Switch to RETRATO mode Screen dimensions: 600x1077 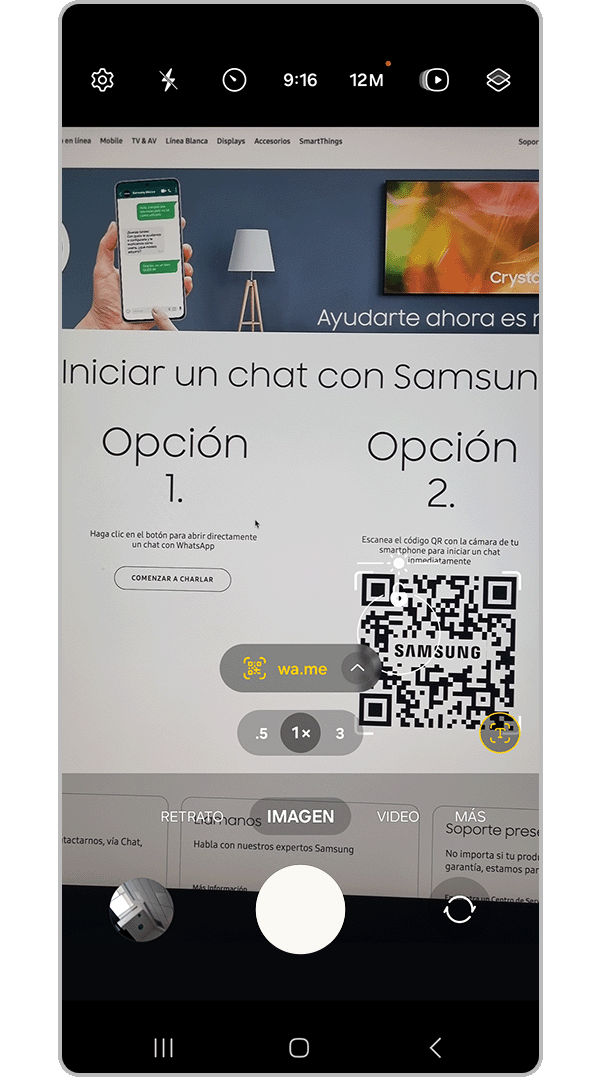[x=192, y=817]
